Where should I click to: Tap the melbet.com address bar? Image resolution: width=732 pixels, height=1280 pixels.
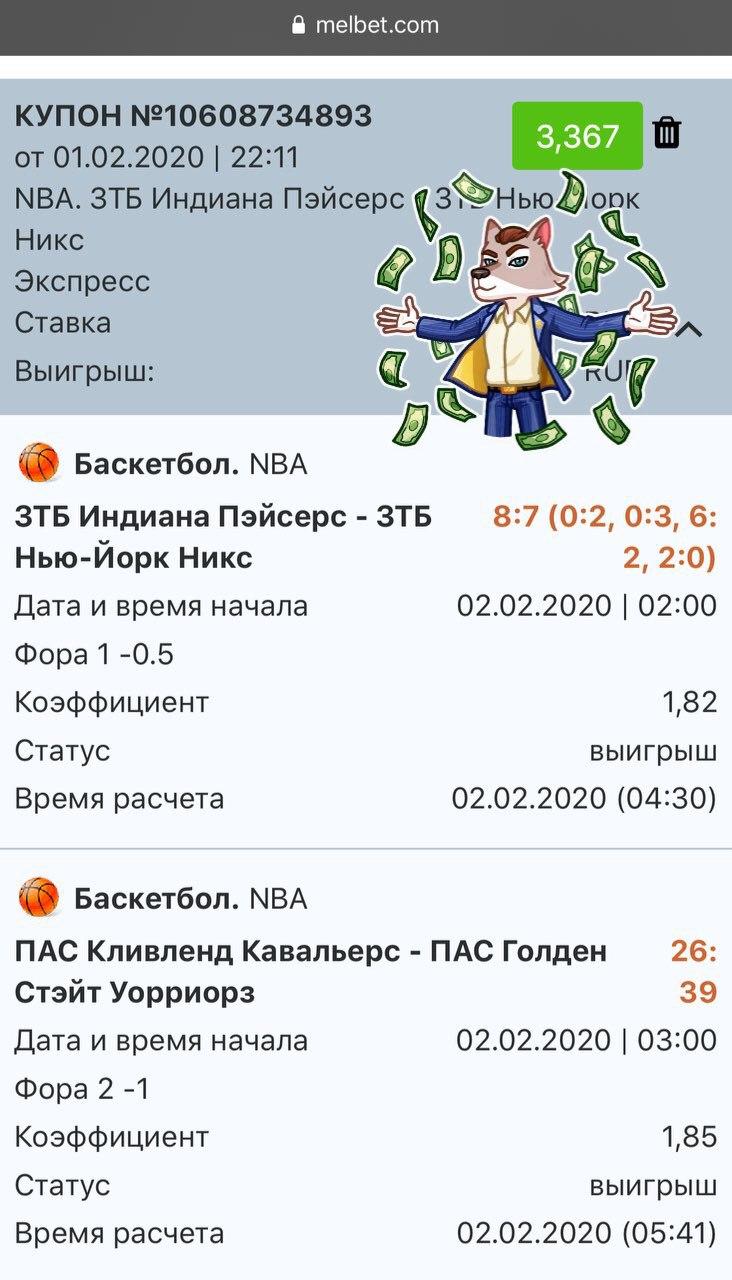[x=366, y=26]
